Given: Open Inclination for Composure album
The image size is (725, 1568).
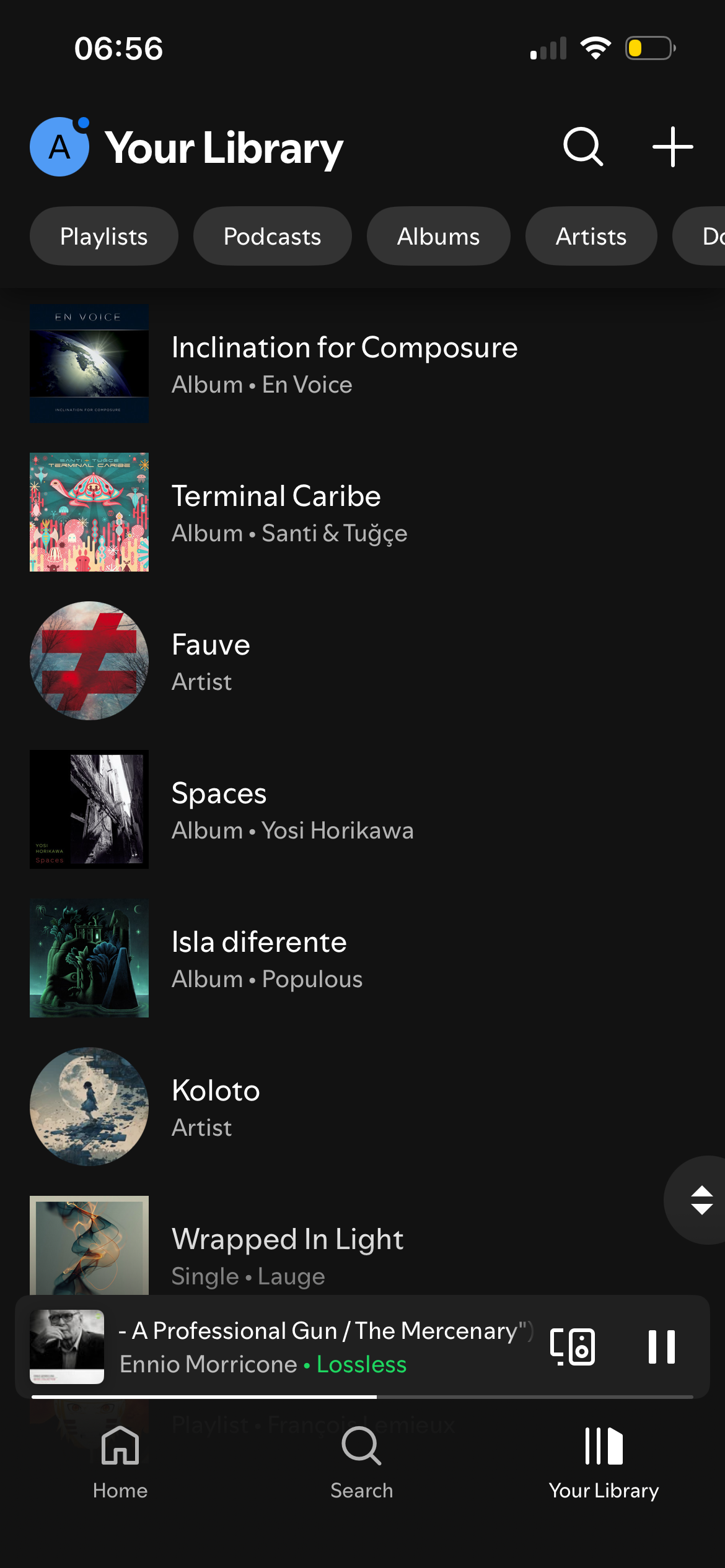Looking at the screenshot, I should point(344,364).
